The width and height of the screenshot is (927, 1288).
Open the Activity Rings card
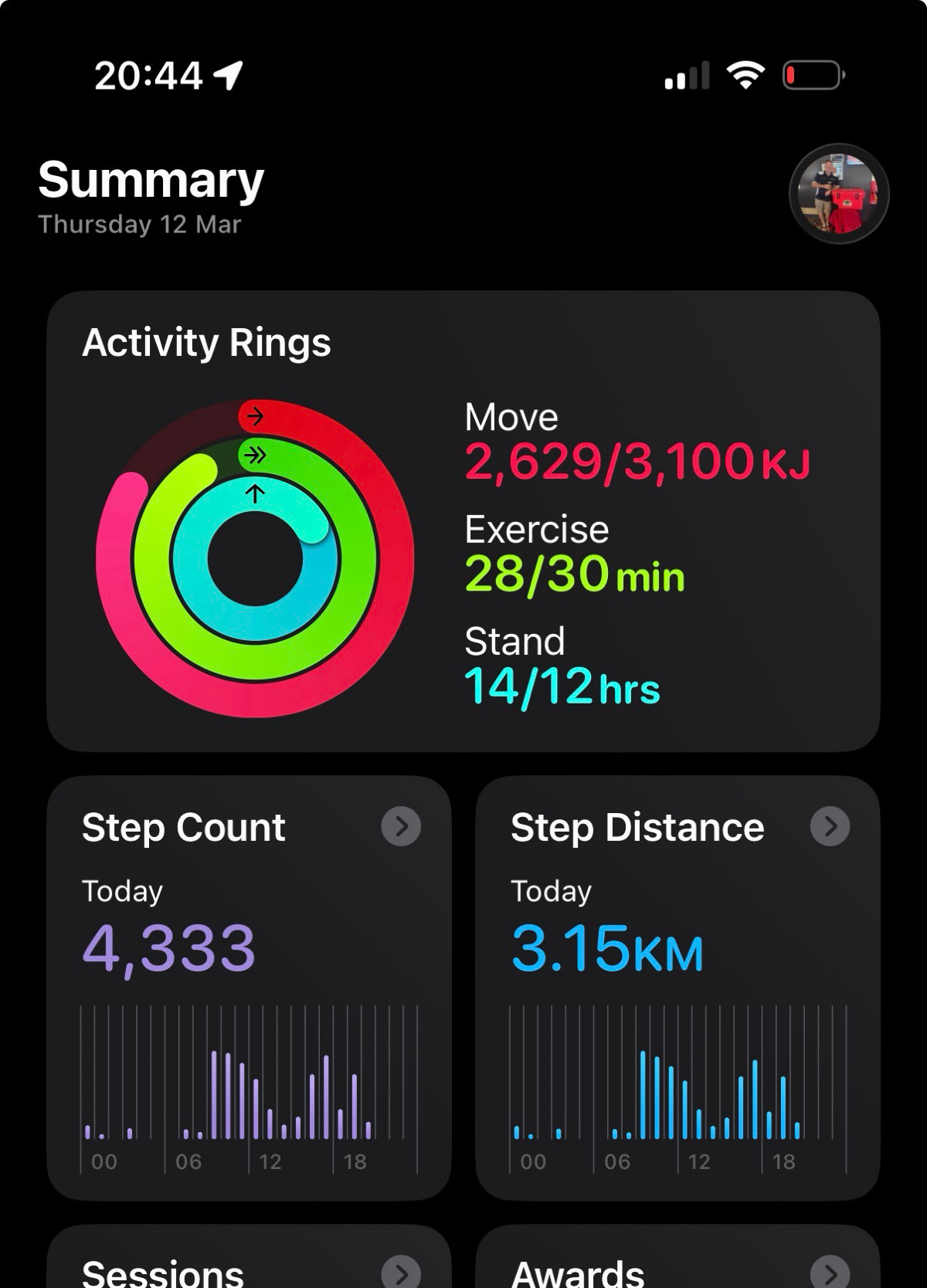tap(463, 521)
